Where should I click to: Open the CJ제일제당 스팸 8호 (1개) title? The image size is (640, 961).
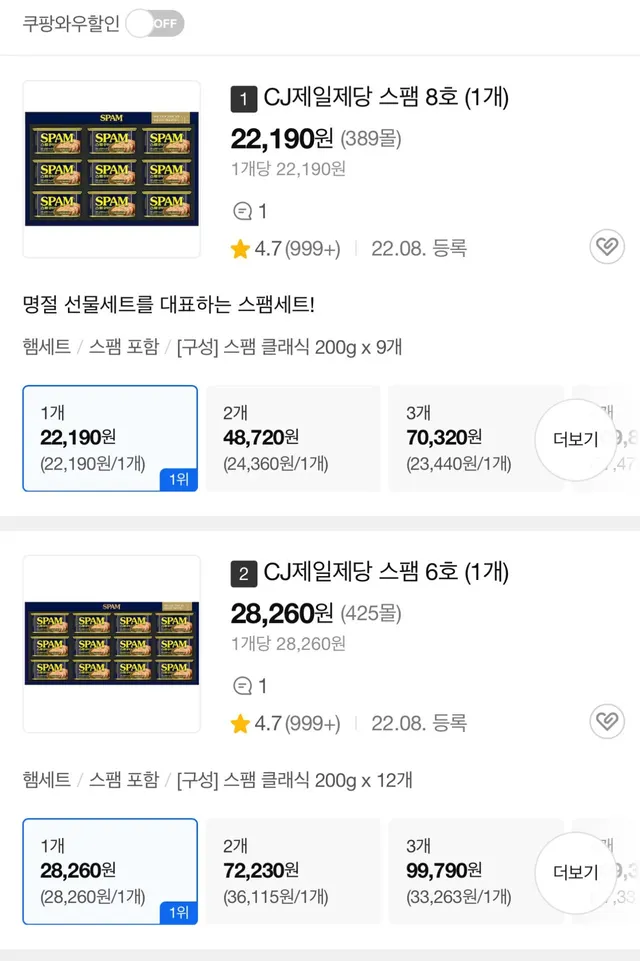(x=386, y=98)
